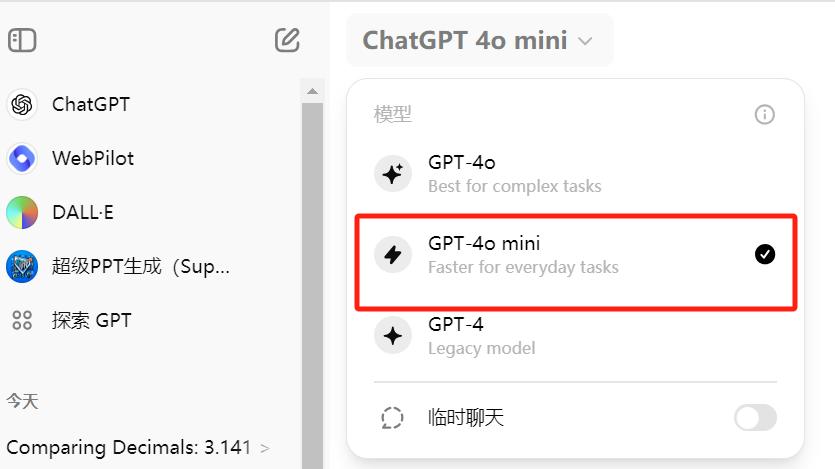Enable the 临时聊天 switch
Screen dimensions: 835x469
pos(755,417)
